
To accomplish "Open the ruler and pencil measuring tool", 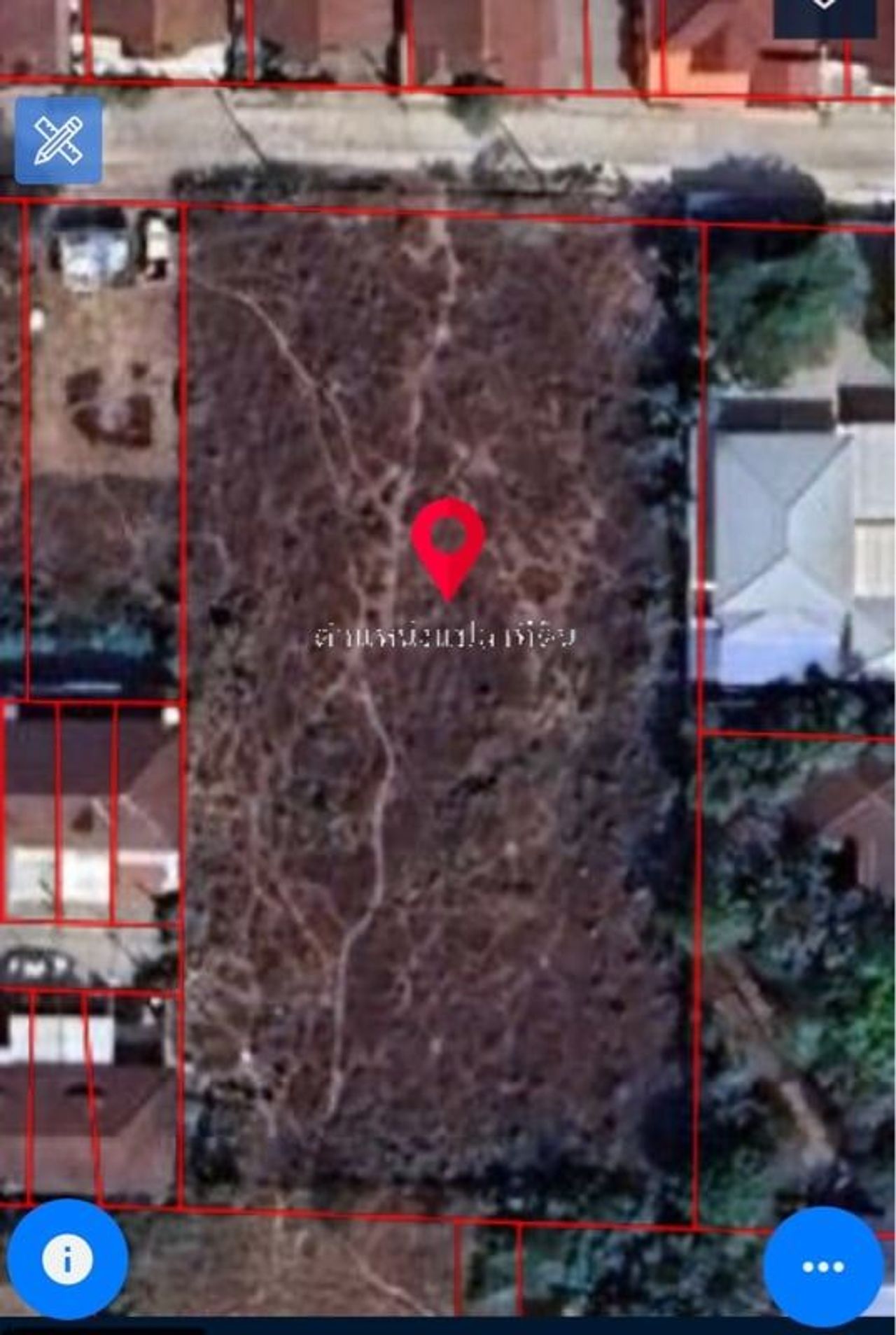I will [x=59, y=141].
